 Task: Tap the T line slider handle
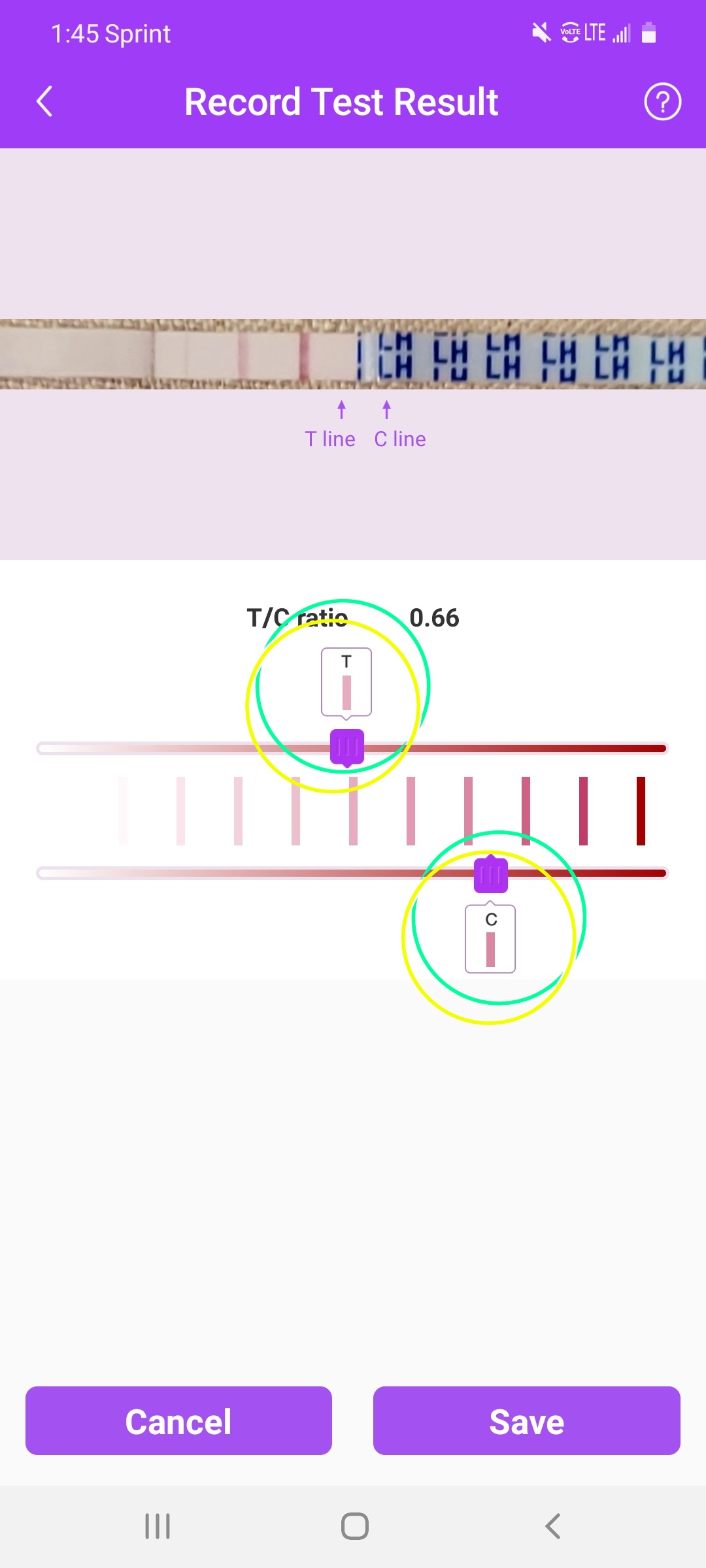347,747
